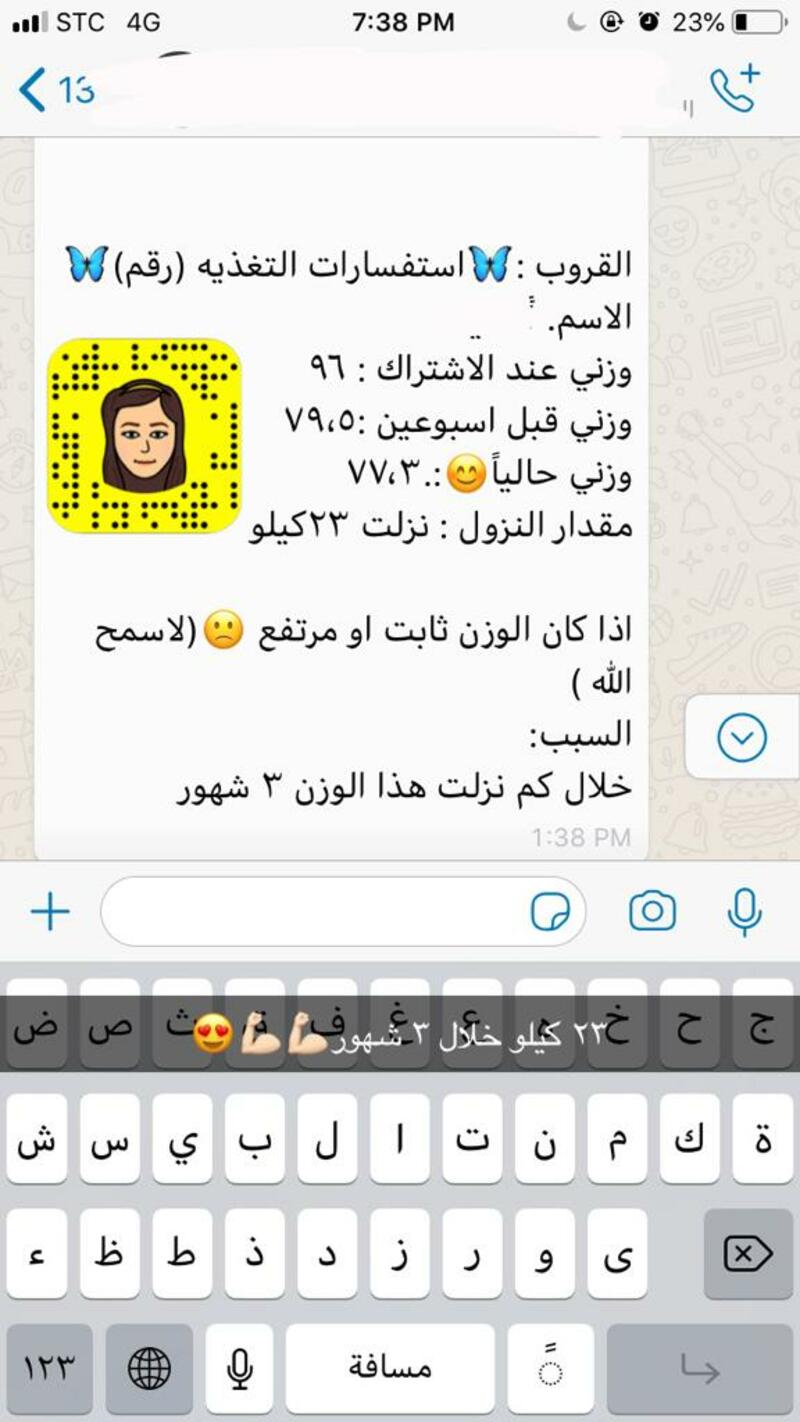Record a voice message with the microphone
The width and height of the screenshot is (800, 1422).
pyautogui.click(x=744, y=911)
